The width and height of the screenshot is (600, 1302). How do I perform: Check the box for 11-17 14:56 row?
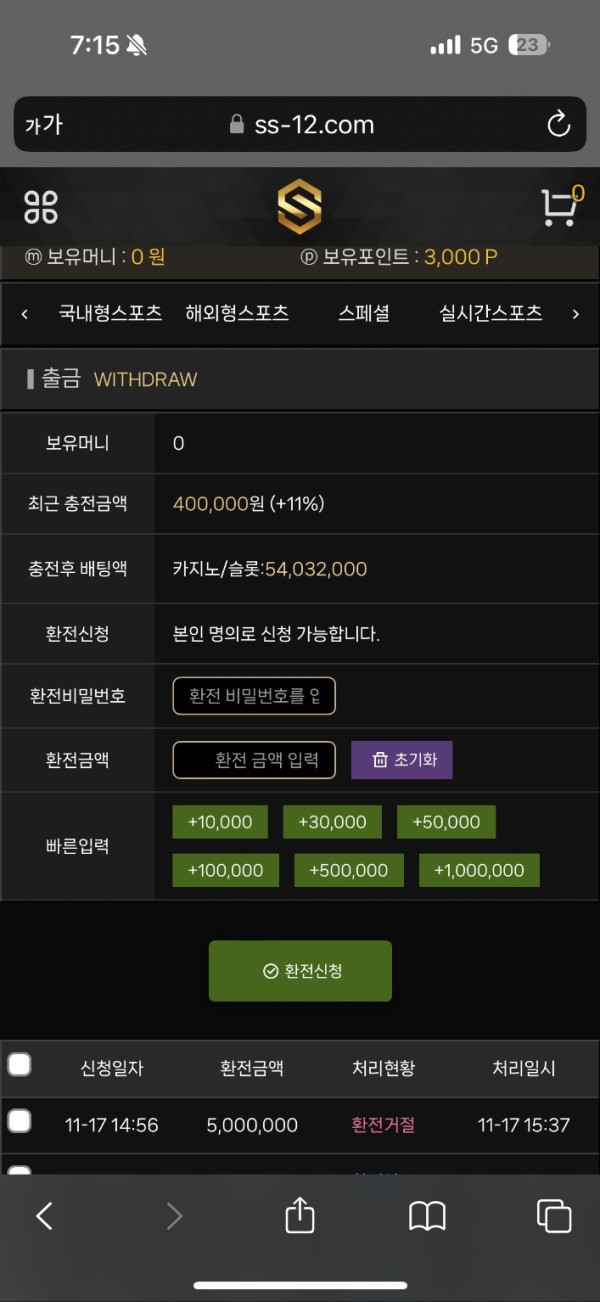[20, 1121]
